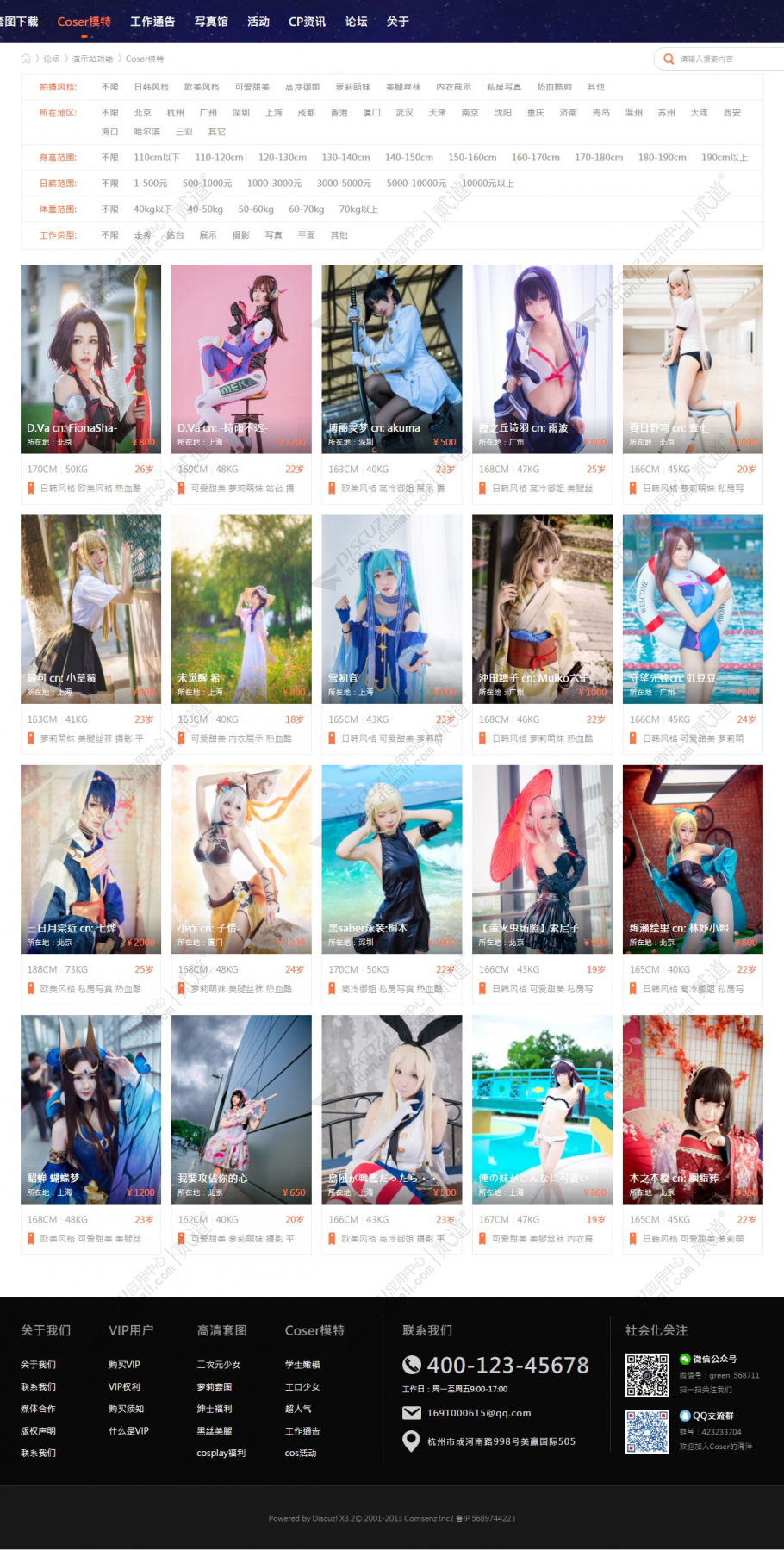This screenshot has height=1550, width=784.
Task: Filter daily rate by 1000-3000元
Action: click(274, 184)
